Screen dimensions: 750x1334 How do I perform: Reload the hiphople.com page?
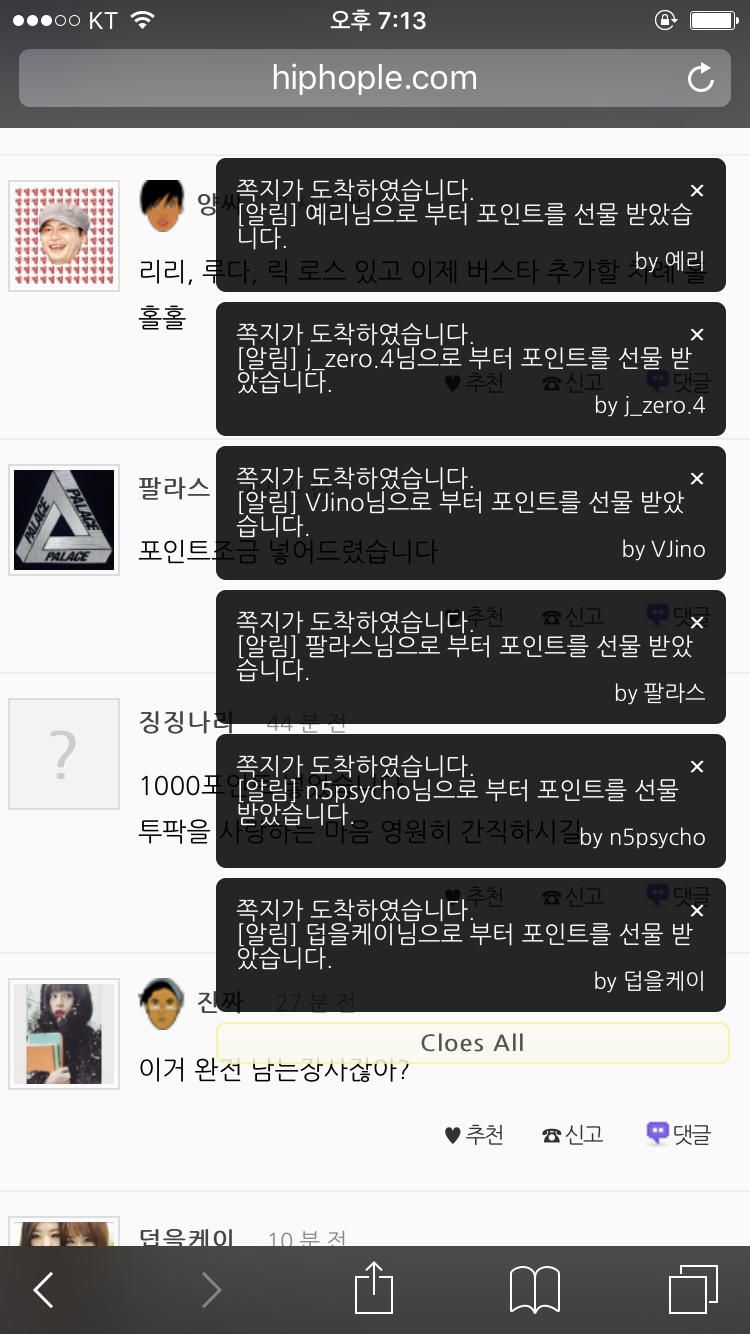701,78
